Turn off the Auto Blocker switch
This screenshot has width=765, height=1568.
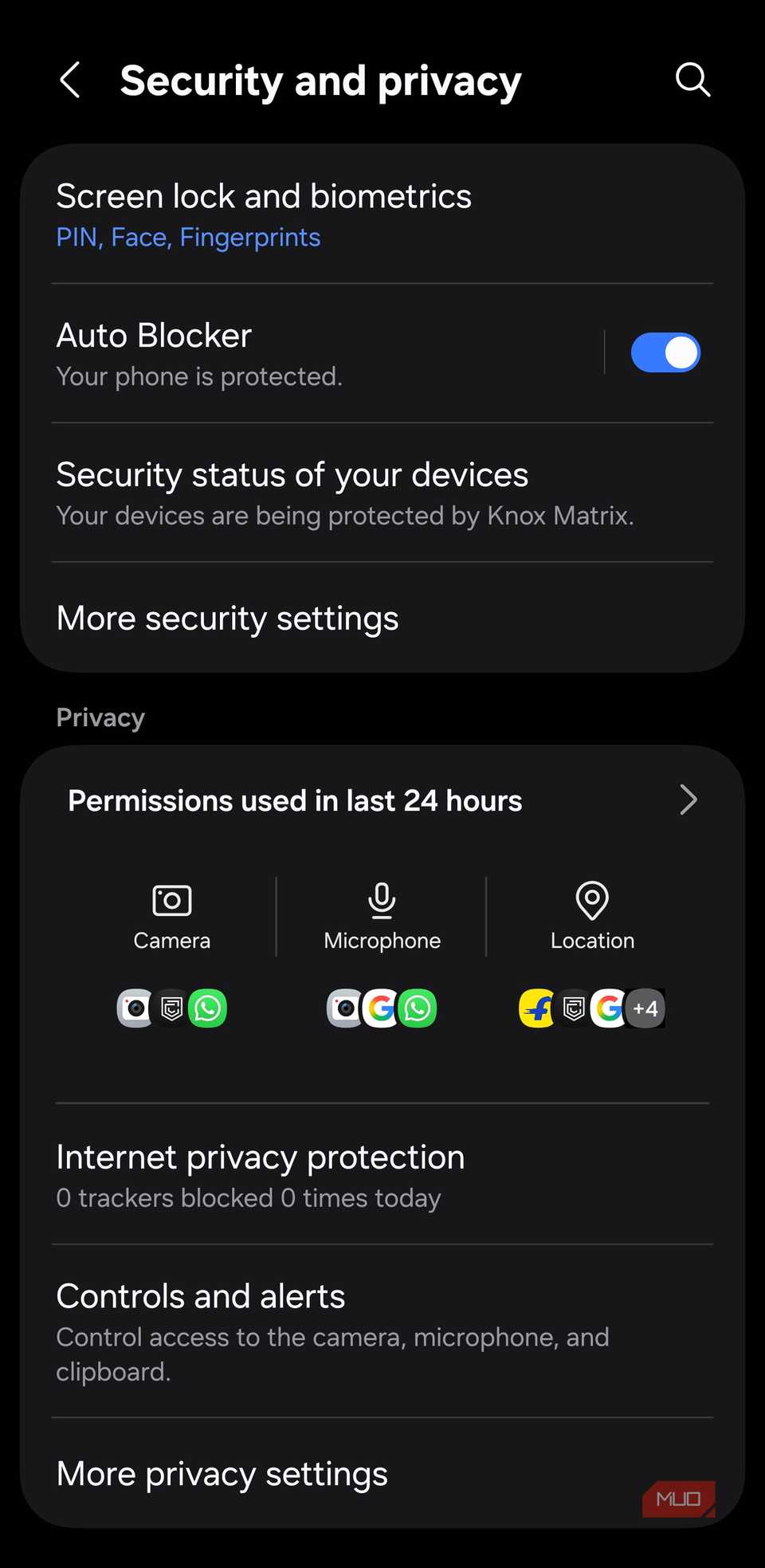(x=665, y=353)
